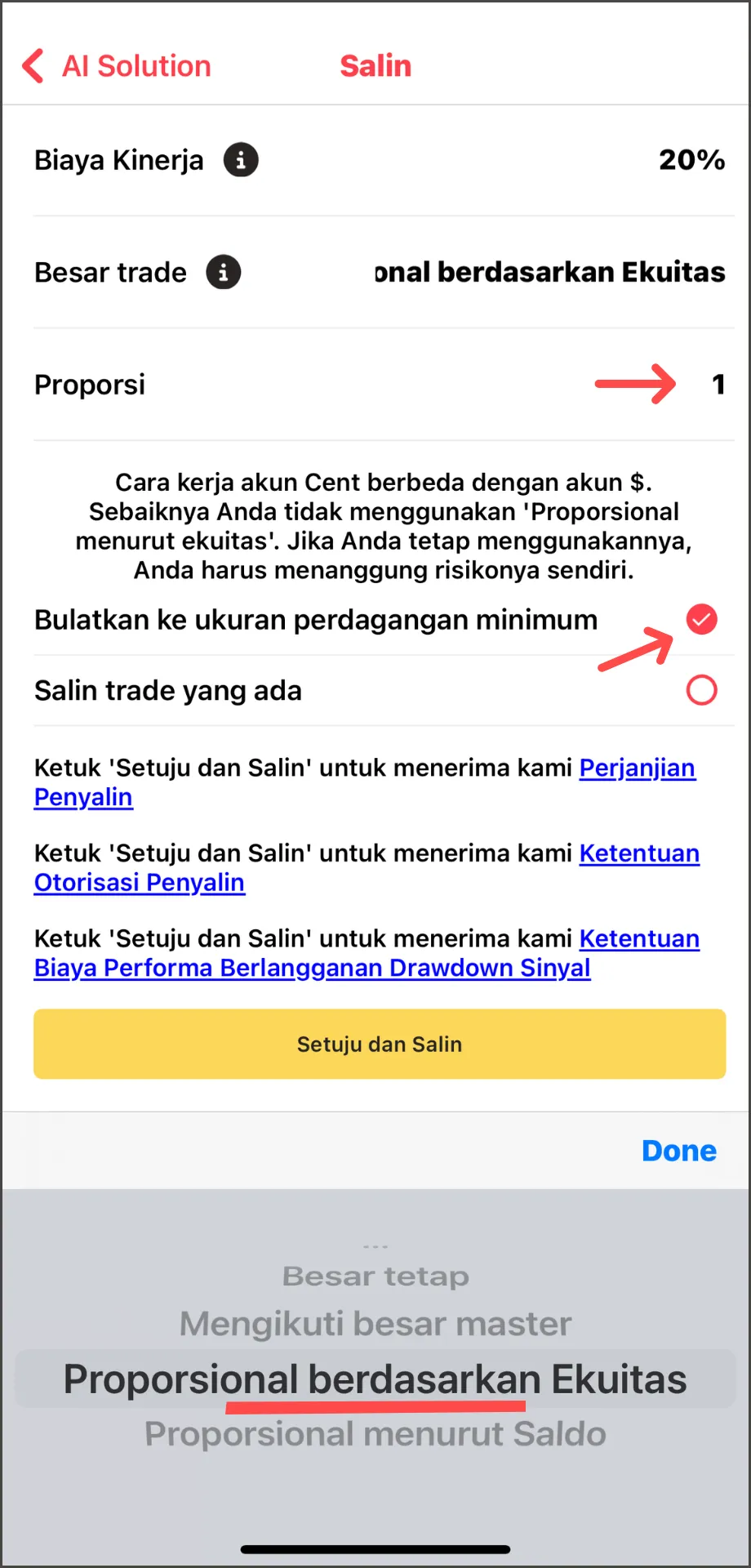
Task: Pick Proporsional menurut Saldo option
Action: click(375, 1434)
